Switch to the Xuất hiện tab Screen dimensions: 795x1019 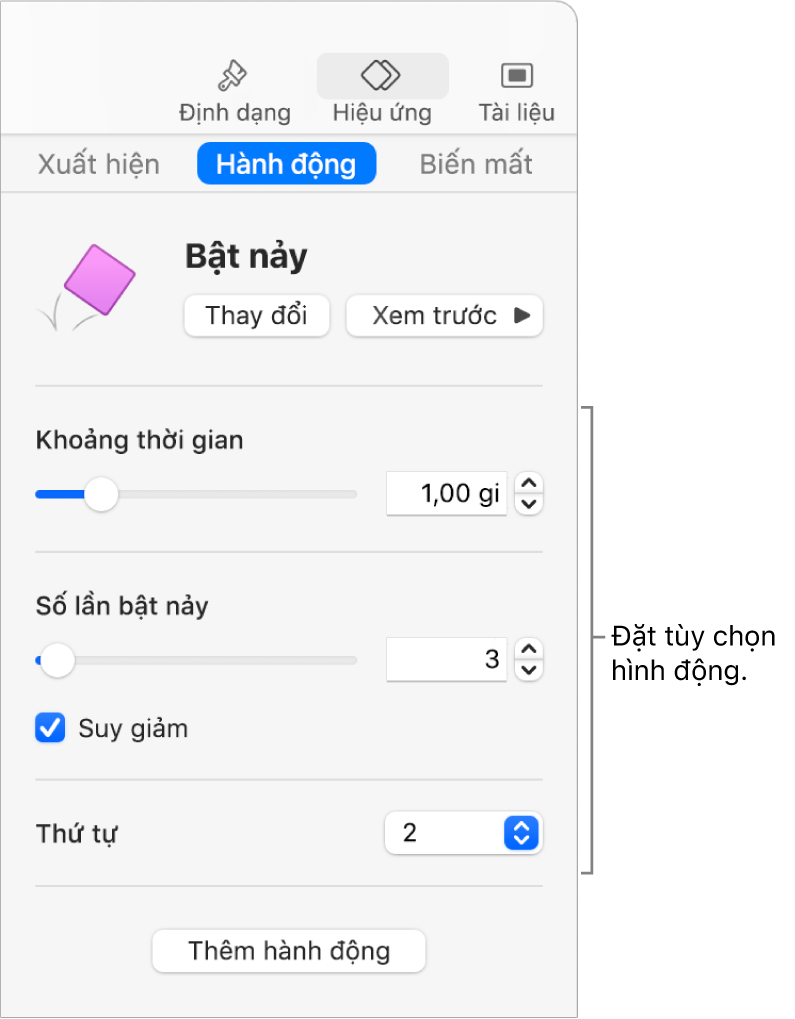click(99, 164)
